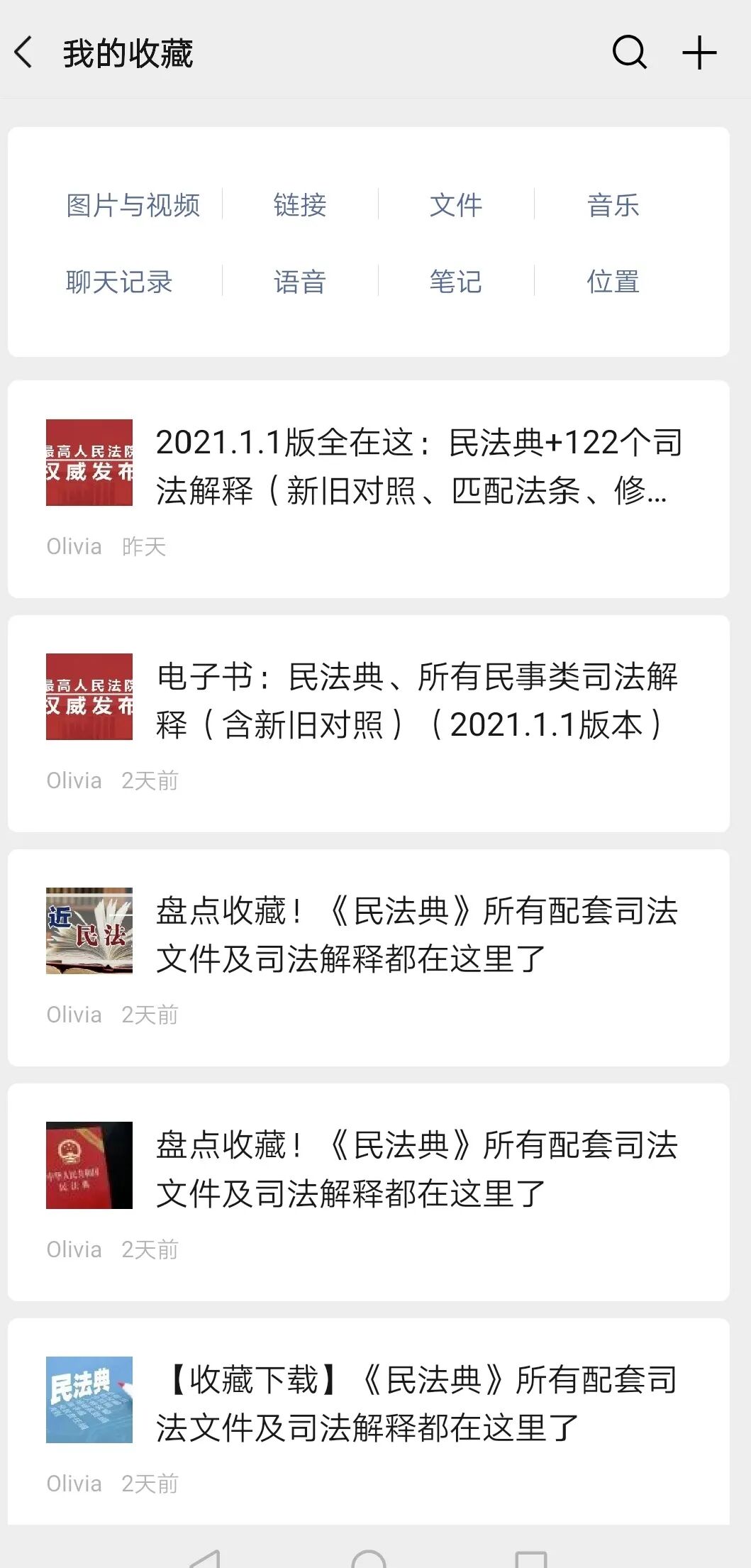Viewport: 751px width, 1568px height.
Task: Filter by 链接
Action: (300, 205)
